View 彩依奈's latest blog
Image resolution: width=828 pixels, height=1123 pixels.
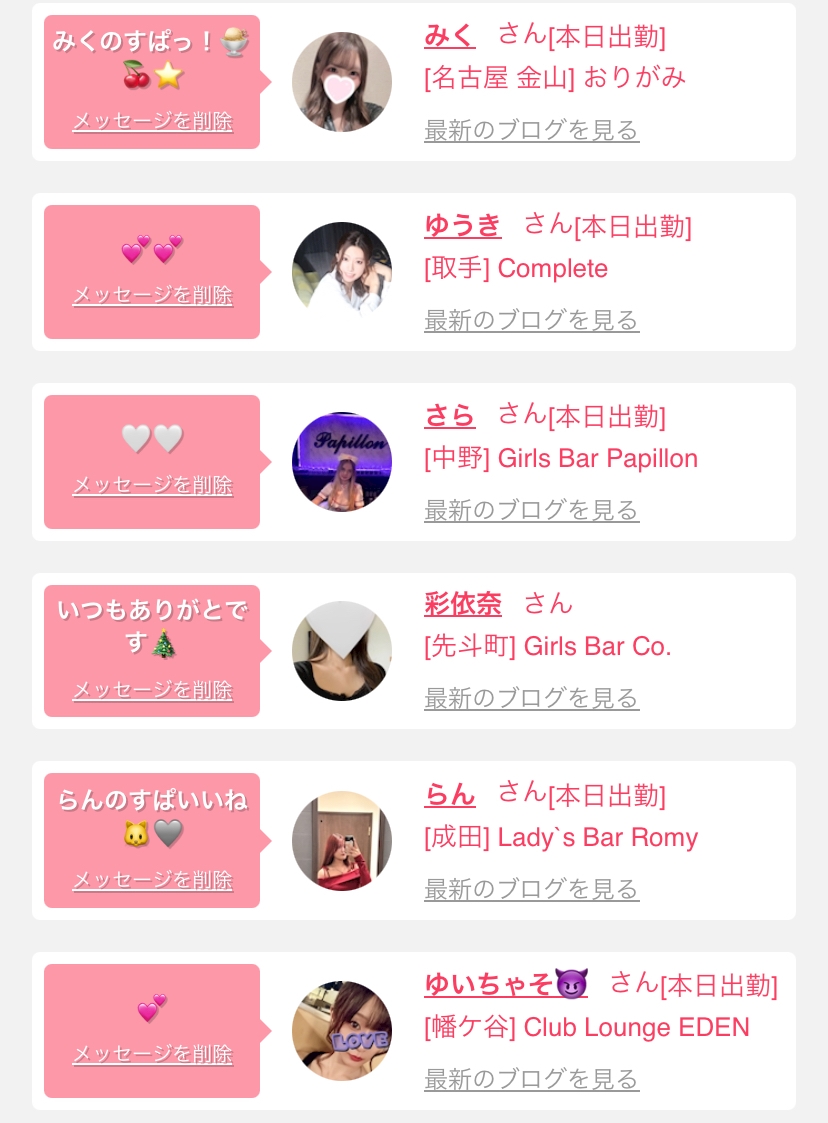531,698
